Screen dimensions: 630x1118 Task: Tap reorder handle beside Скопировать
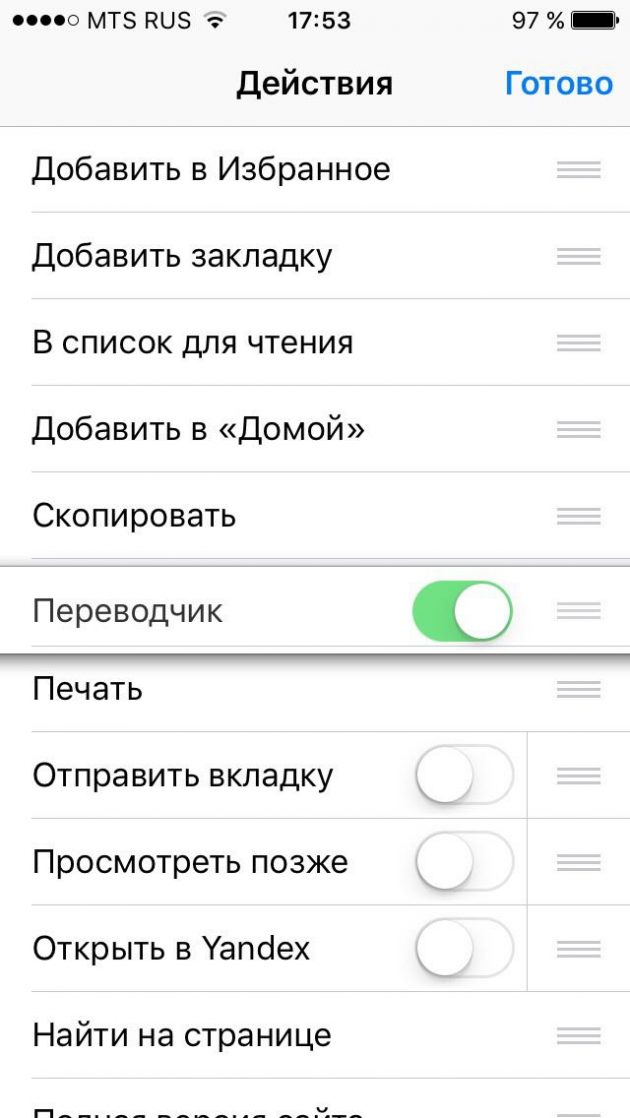(578, 516)
